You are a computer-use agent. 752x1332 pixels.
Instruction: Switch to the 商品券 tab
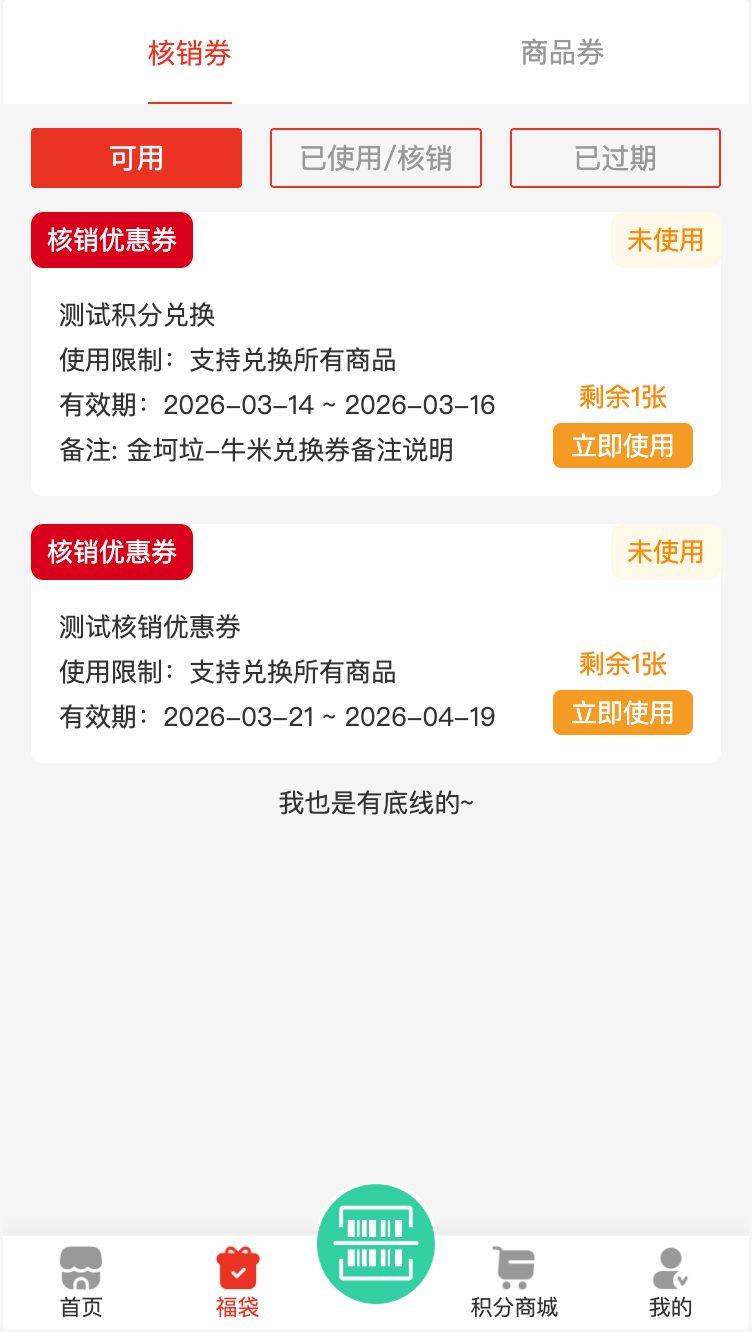pos(561,54)
